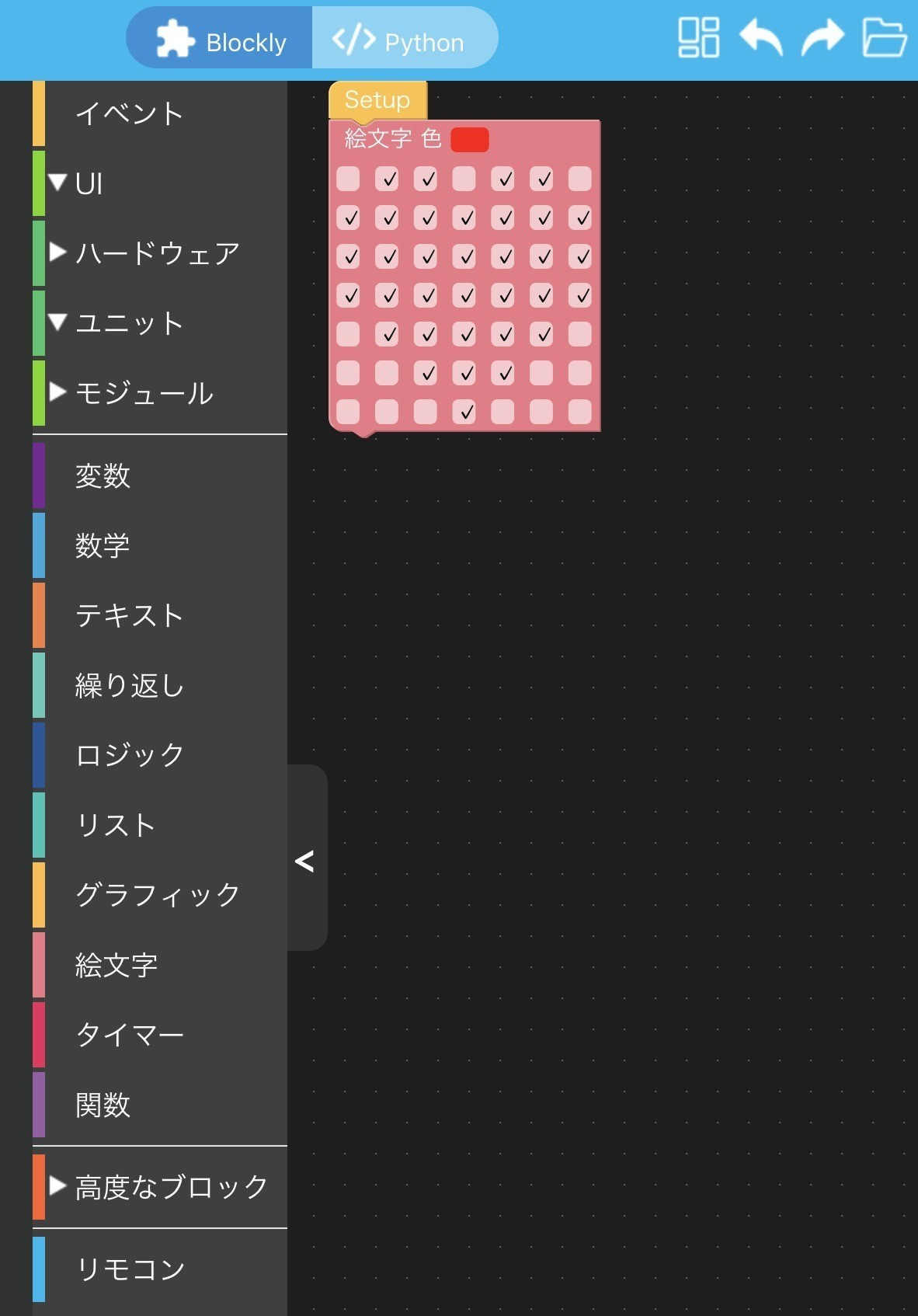Expand the ハードウェア category
Screen dimensions: 918x1316
[x=58, y=252]
